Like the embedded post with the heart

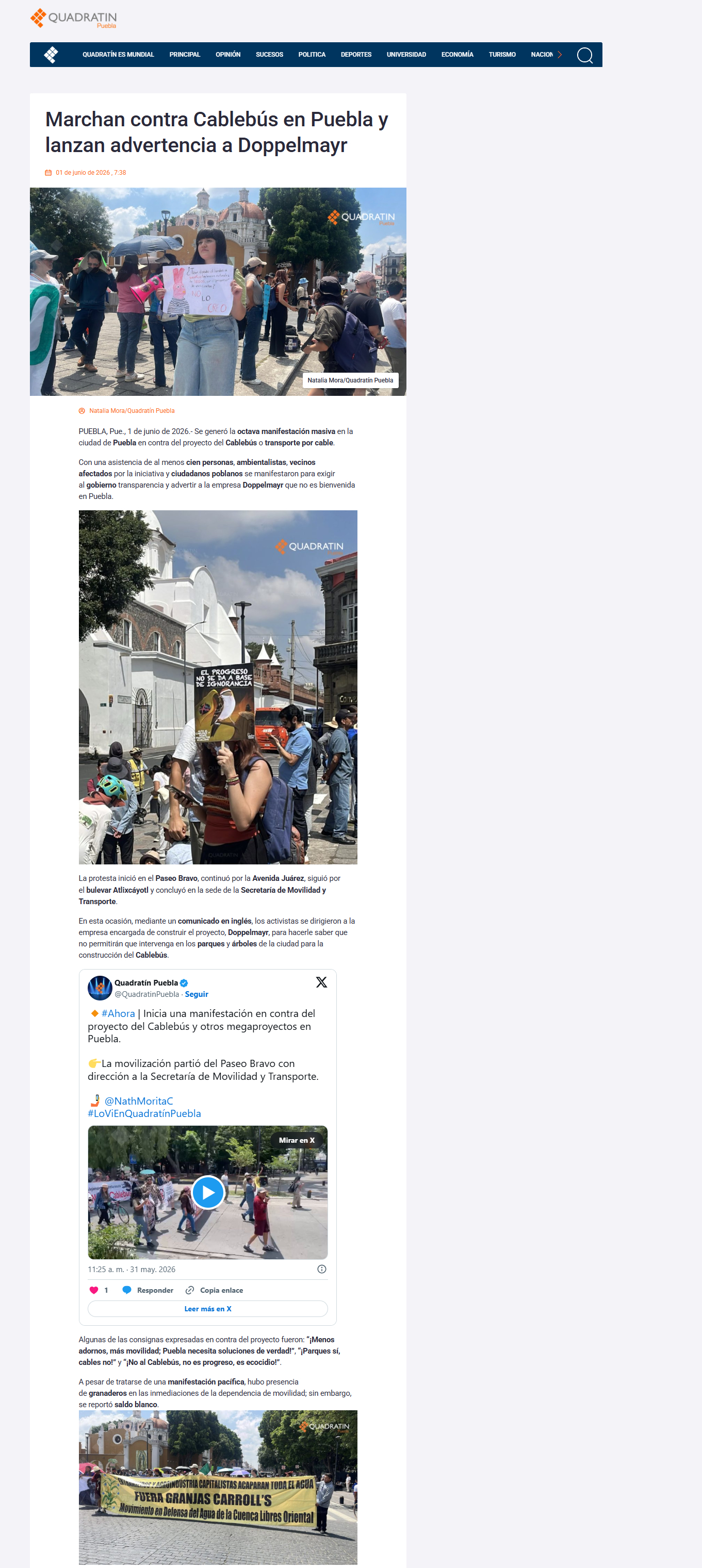94,1290
